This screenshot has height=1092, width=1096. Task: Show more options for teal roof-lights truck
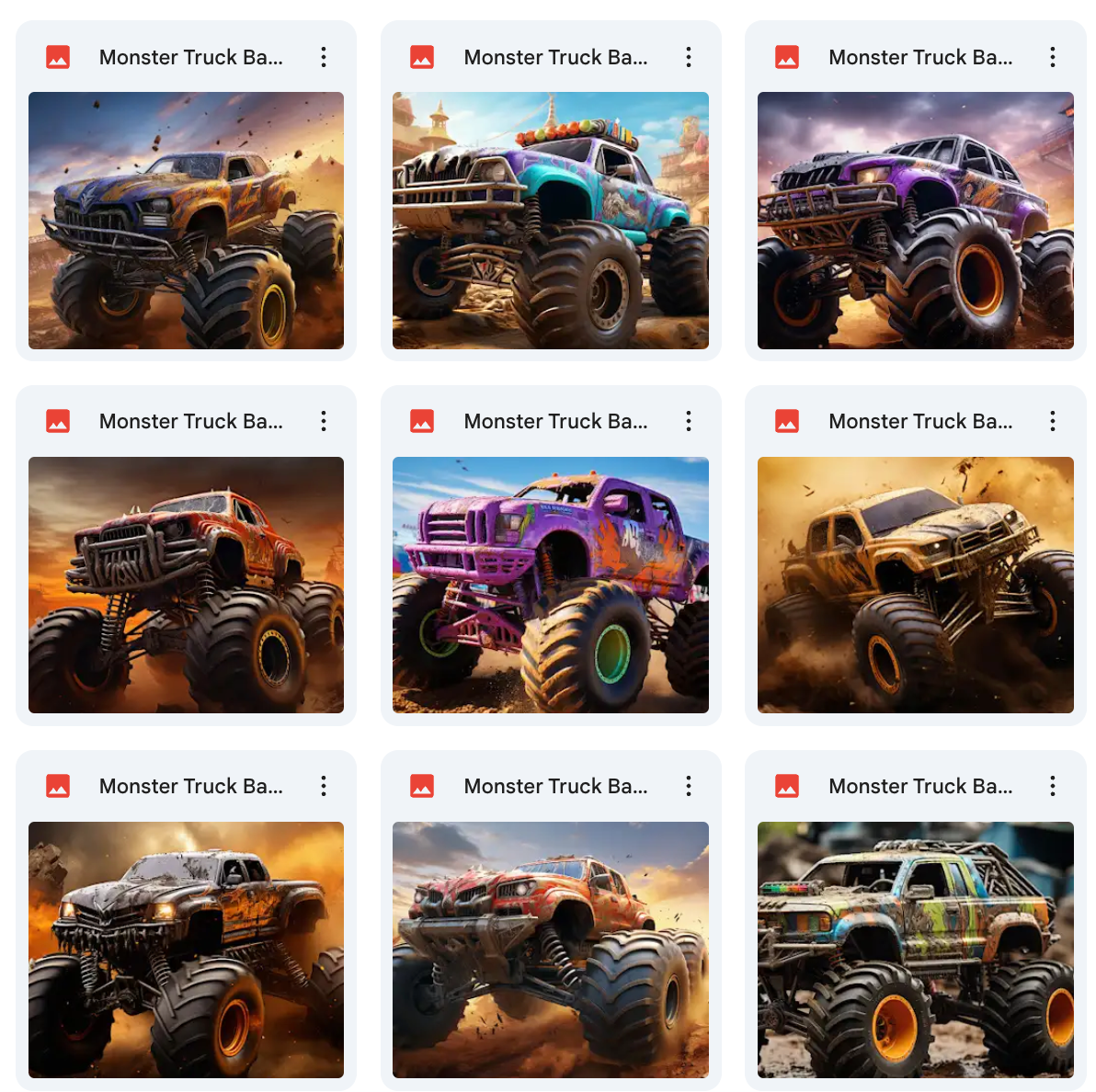pos(688,57)
